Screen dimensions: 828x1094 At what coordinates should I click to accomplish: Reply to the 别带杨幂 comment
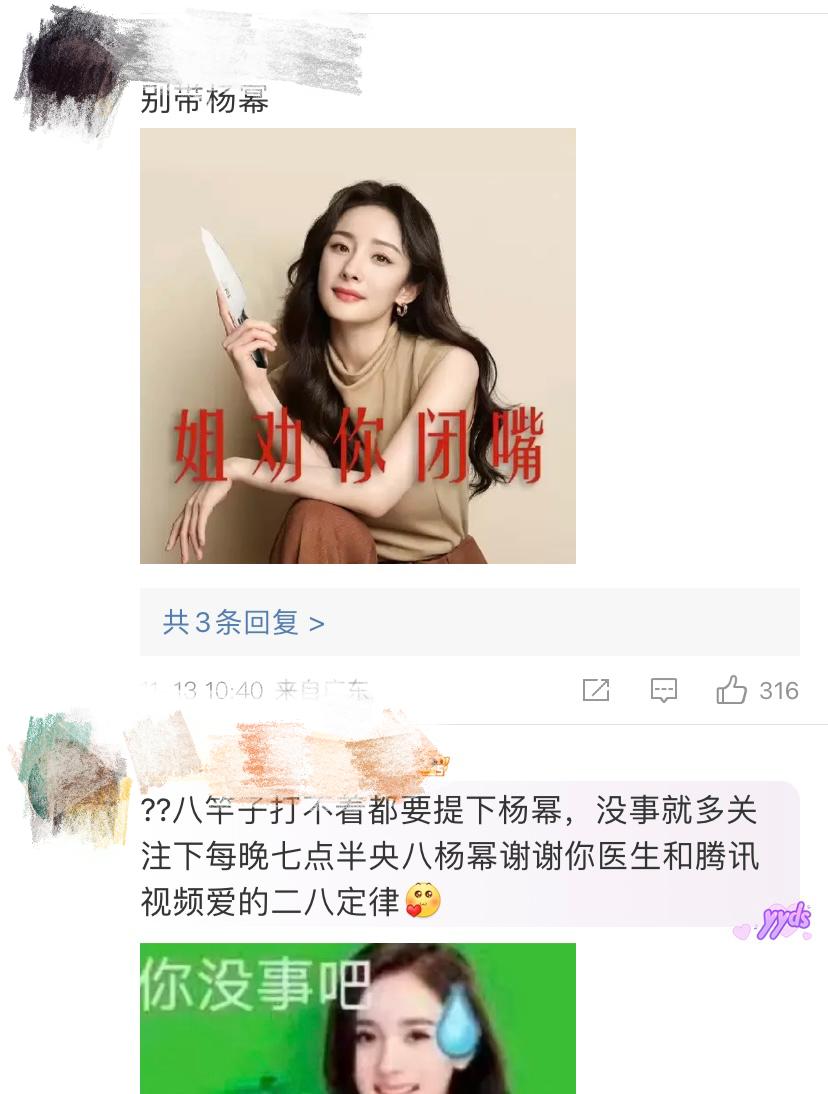(664, 690)
